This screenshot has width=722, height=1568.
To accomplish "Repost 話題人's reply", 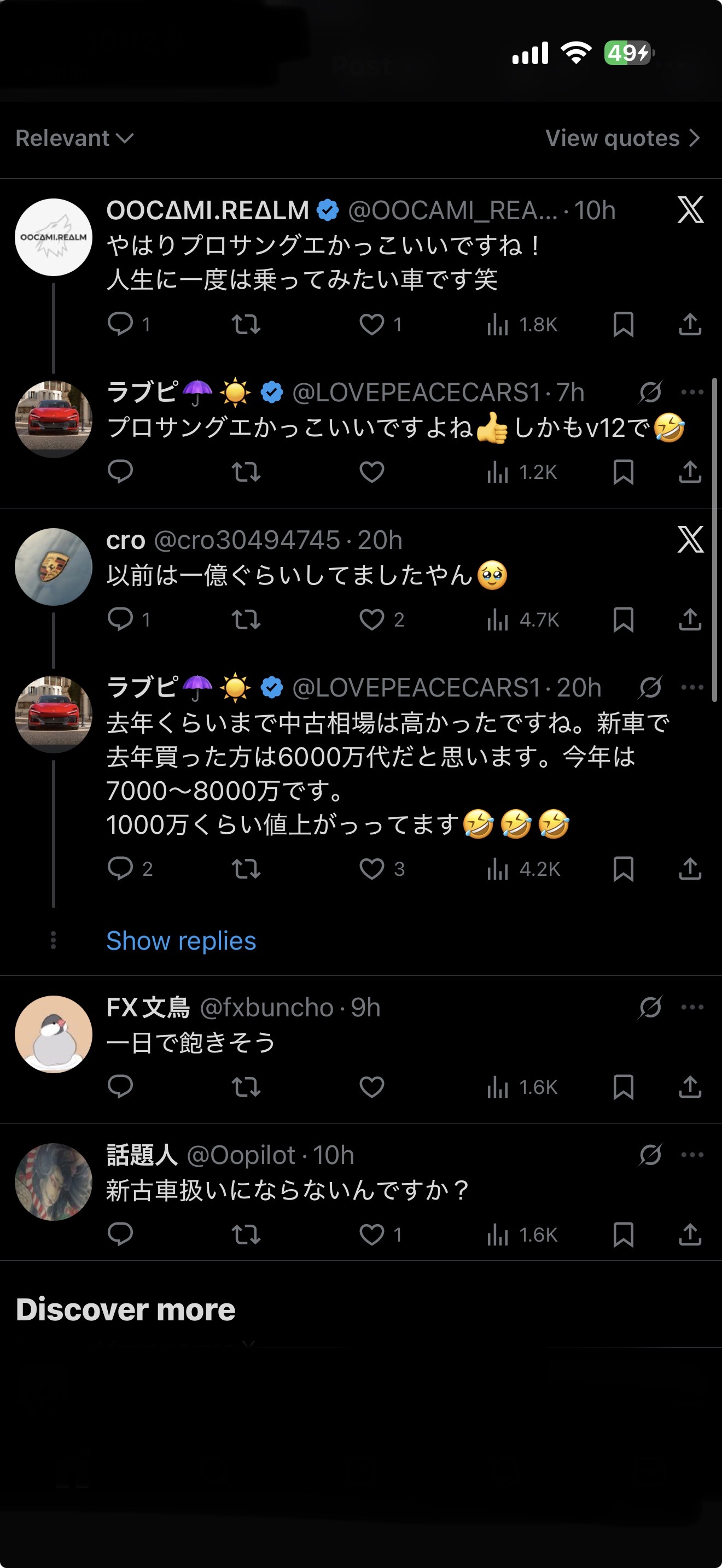I will (x=246, y=1234).
